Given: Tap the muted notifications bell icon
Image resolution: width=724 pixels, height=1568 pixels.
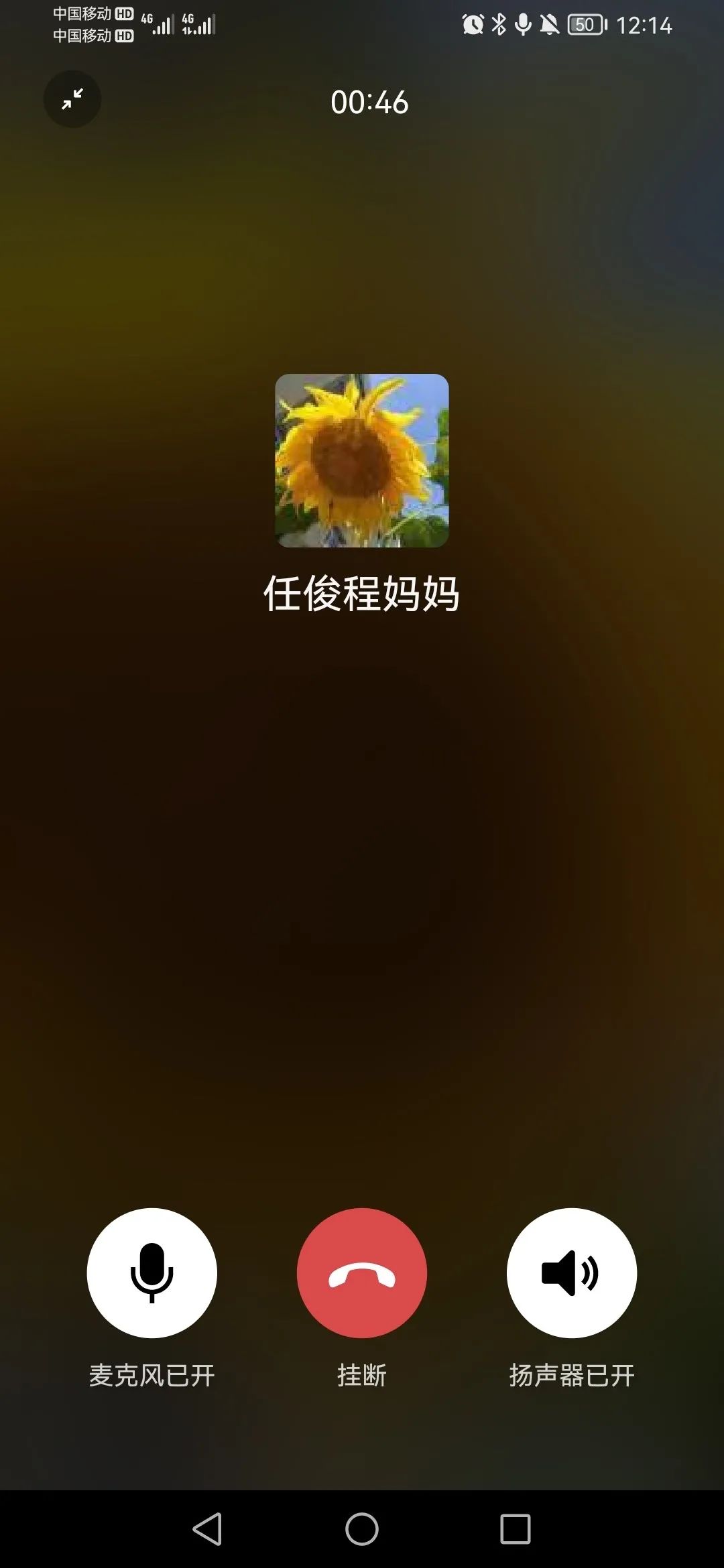Looking at the screenshot, I should coord(548,24).
